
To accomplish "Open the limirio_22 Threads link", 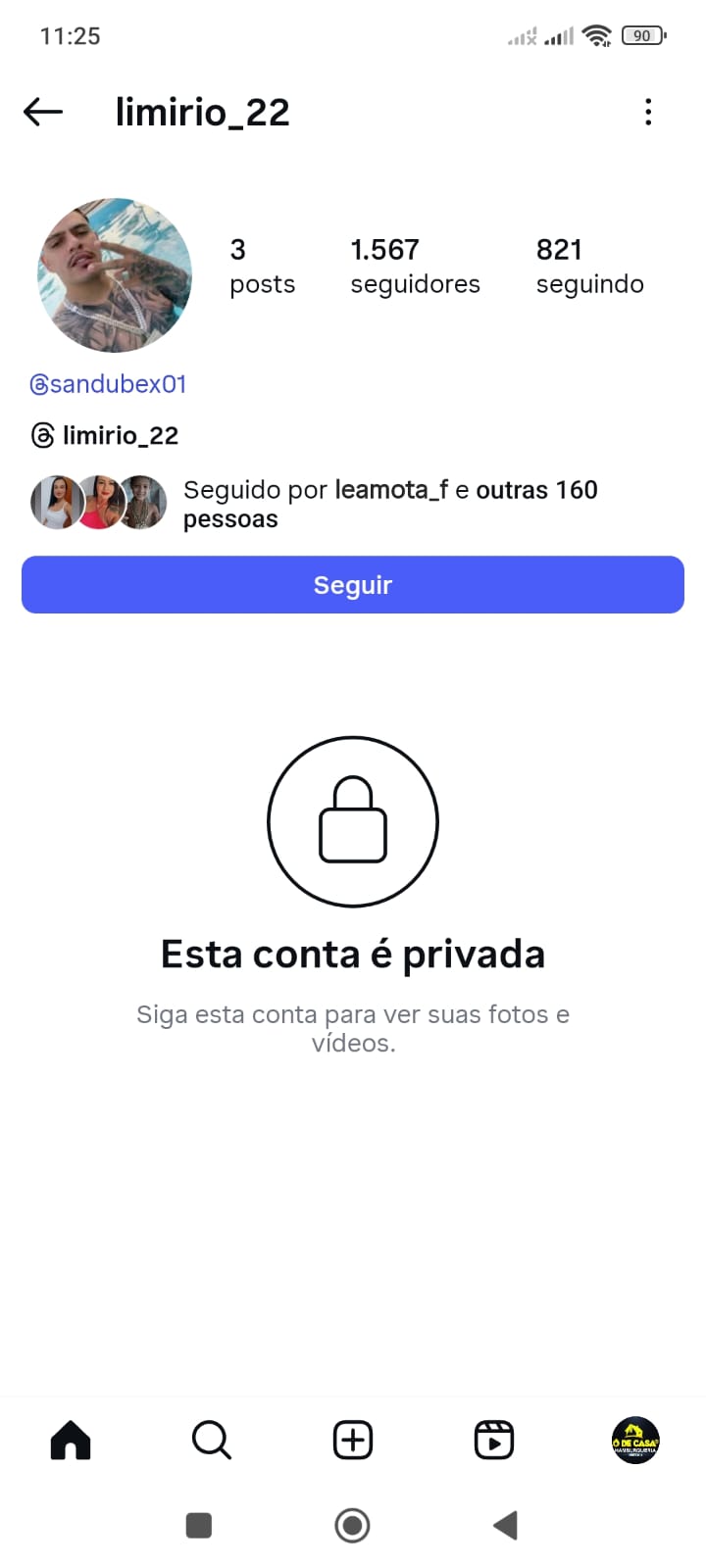I will (x=106, y=435).
